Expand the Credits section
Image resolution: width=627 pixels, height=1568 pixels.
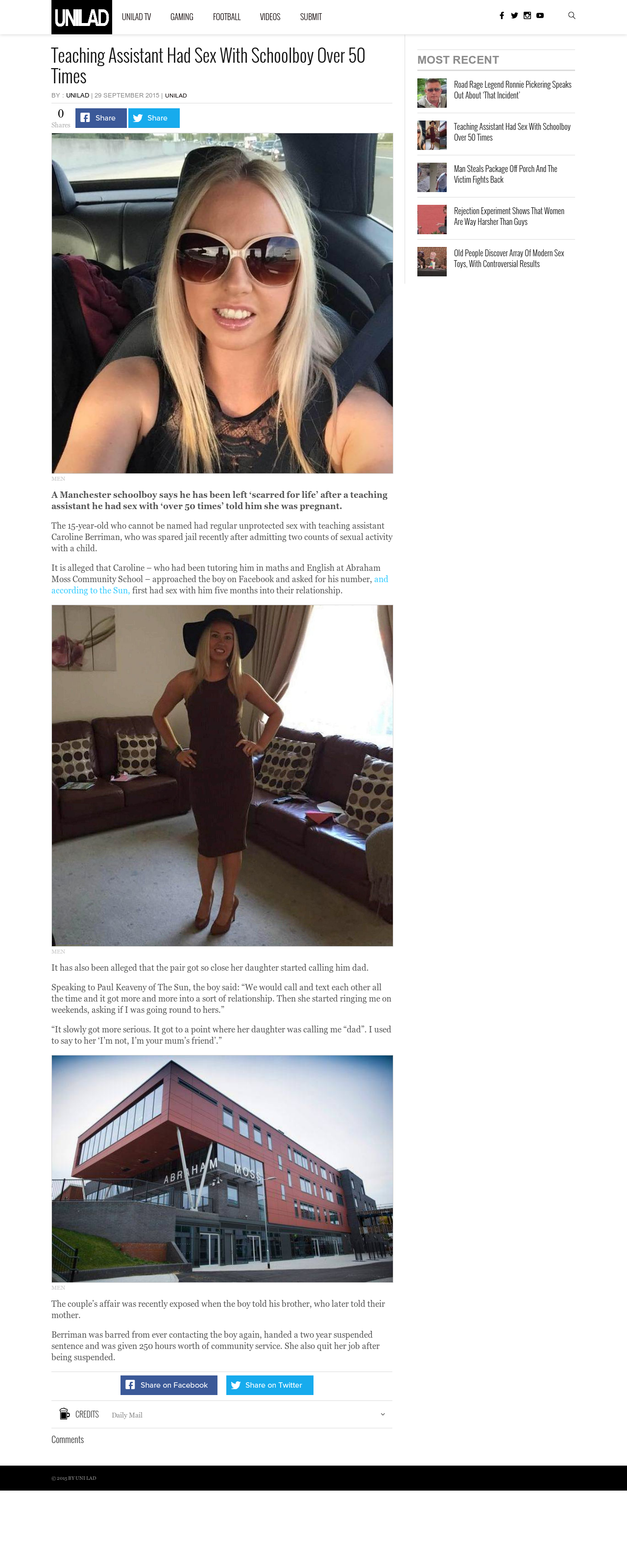(221, 1414)
